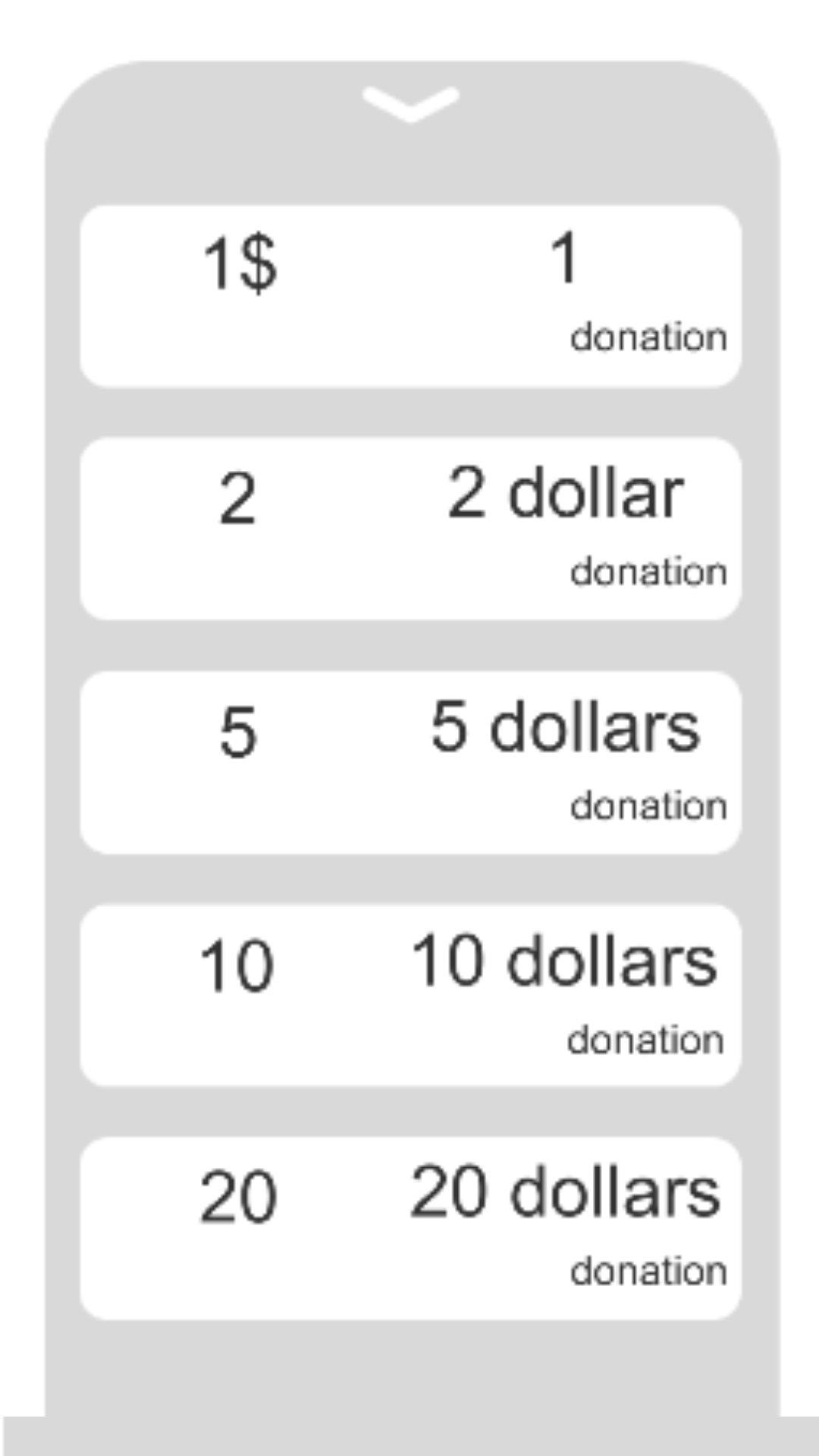The image size is (819, 1456).
Task: Tap the 20 dollars donation row
Action: [x=410, y=1228]
